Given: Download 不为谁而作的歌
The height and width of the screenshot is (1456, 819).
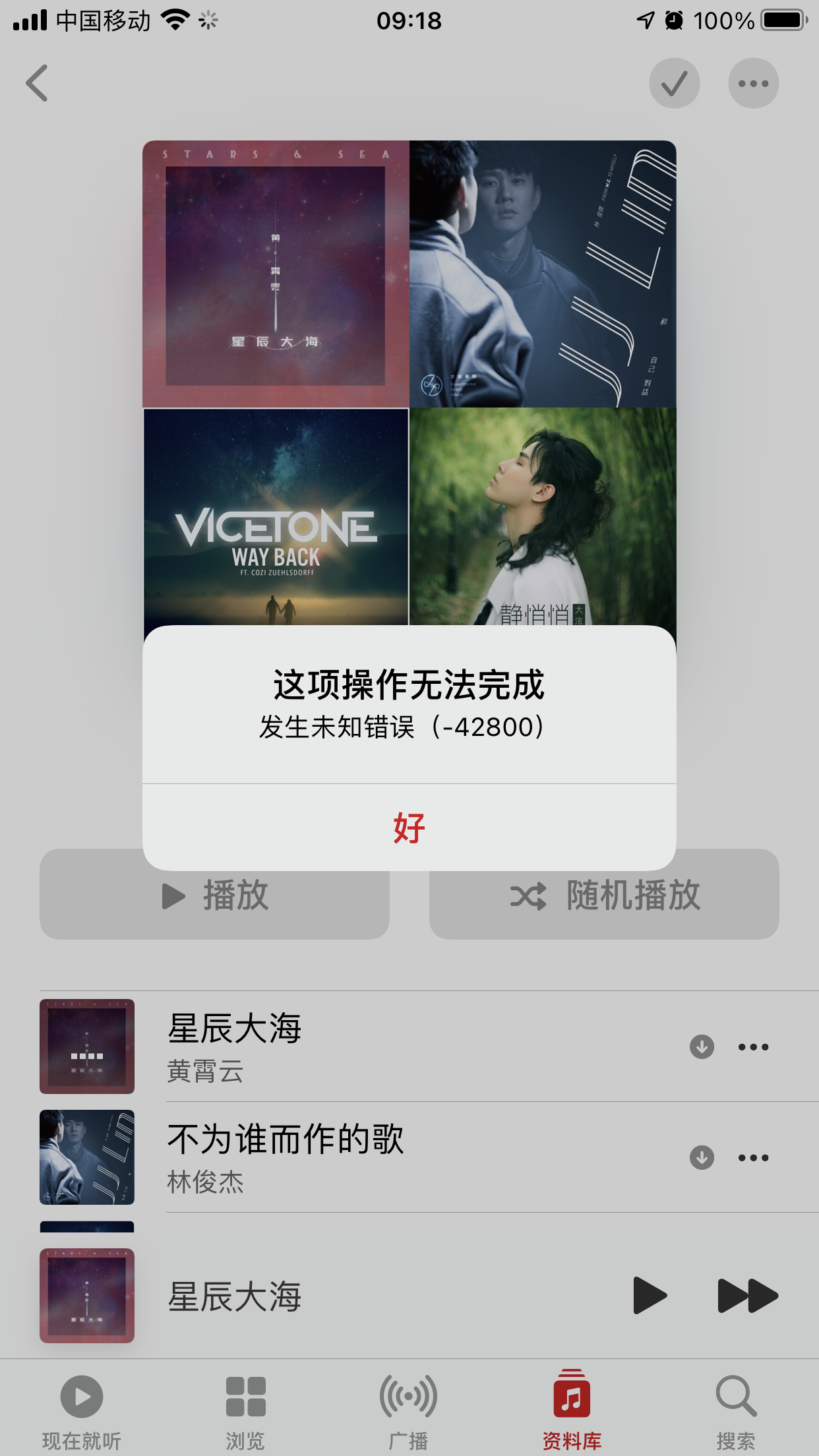Looking at the screenshot, I should pyautogui.click(x=702, y=1157).
